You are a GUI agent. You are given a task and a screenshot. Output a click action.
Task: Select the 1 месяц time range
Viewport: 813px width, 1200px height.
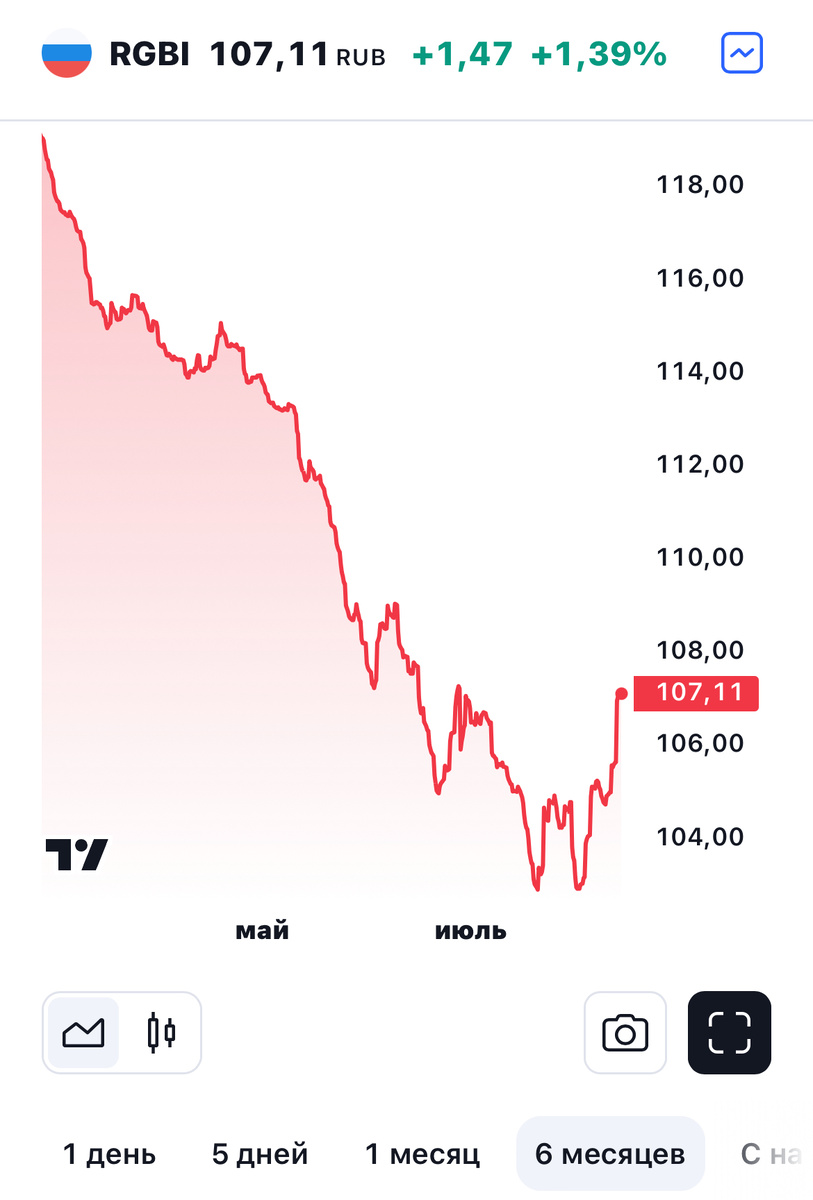click(x=422, y=1154)
